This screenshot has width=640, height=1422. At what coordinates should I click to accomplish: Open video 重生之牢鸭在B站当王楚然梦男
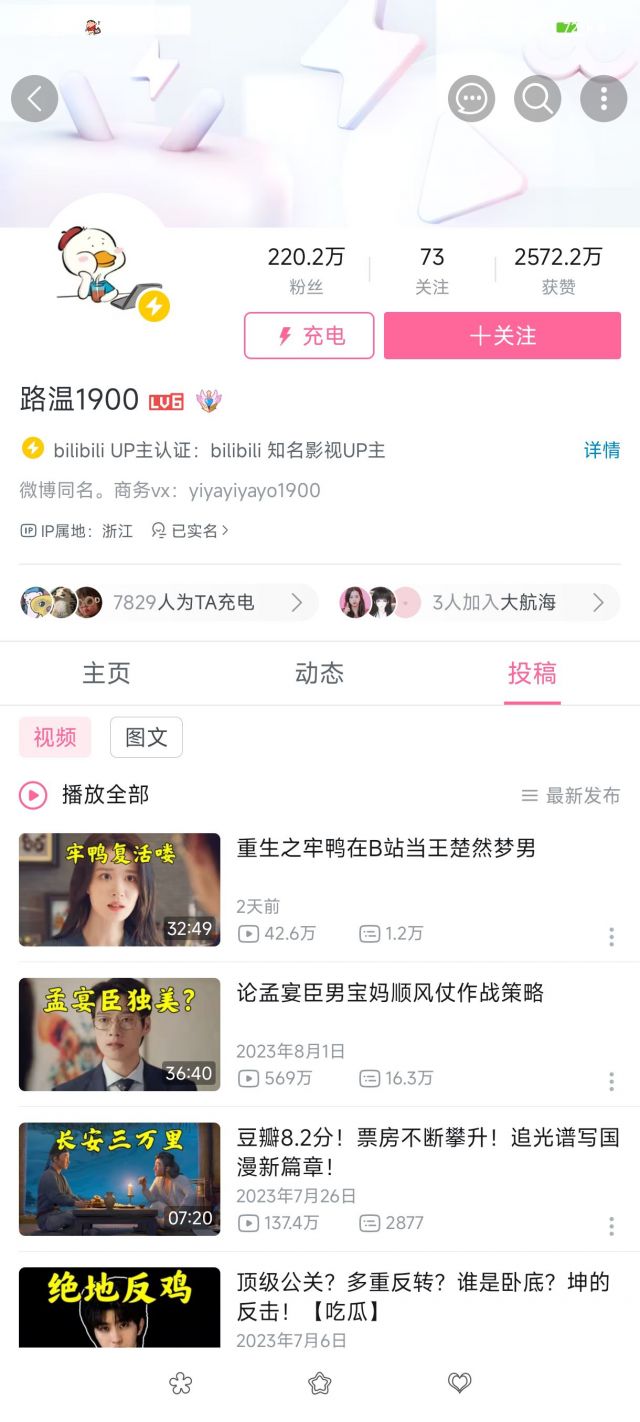[x=386, y=849]
